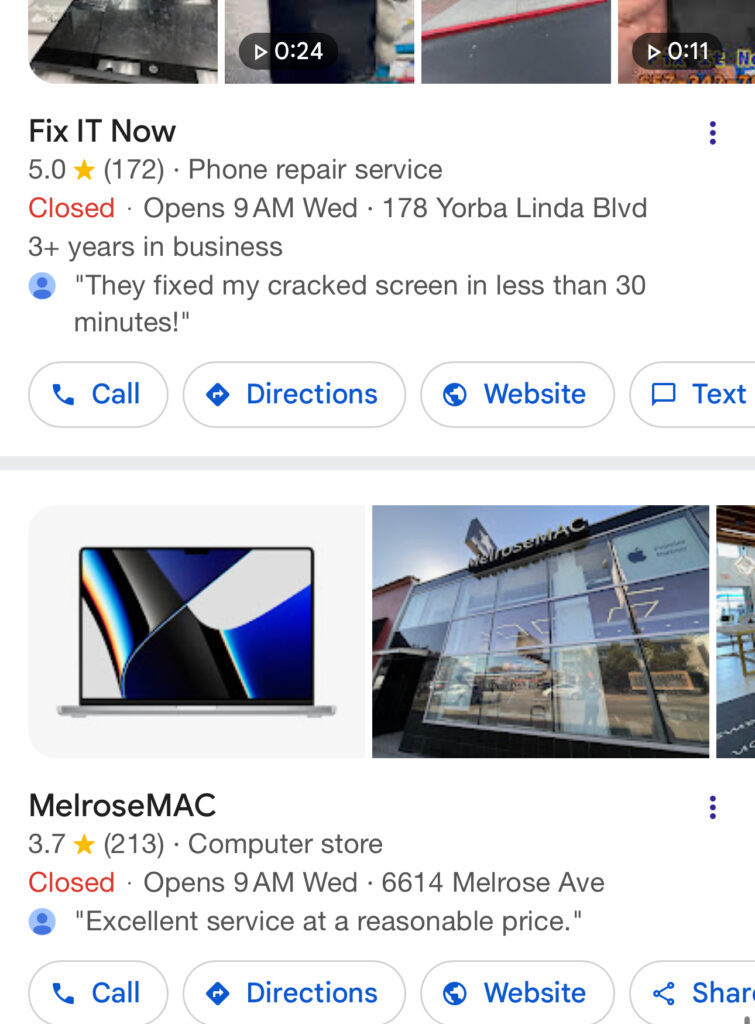The image size is (755, 1024).
Task: Get directions to Fix IT Now
Action: tap(294, 394)
